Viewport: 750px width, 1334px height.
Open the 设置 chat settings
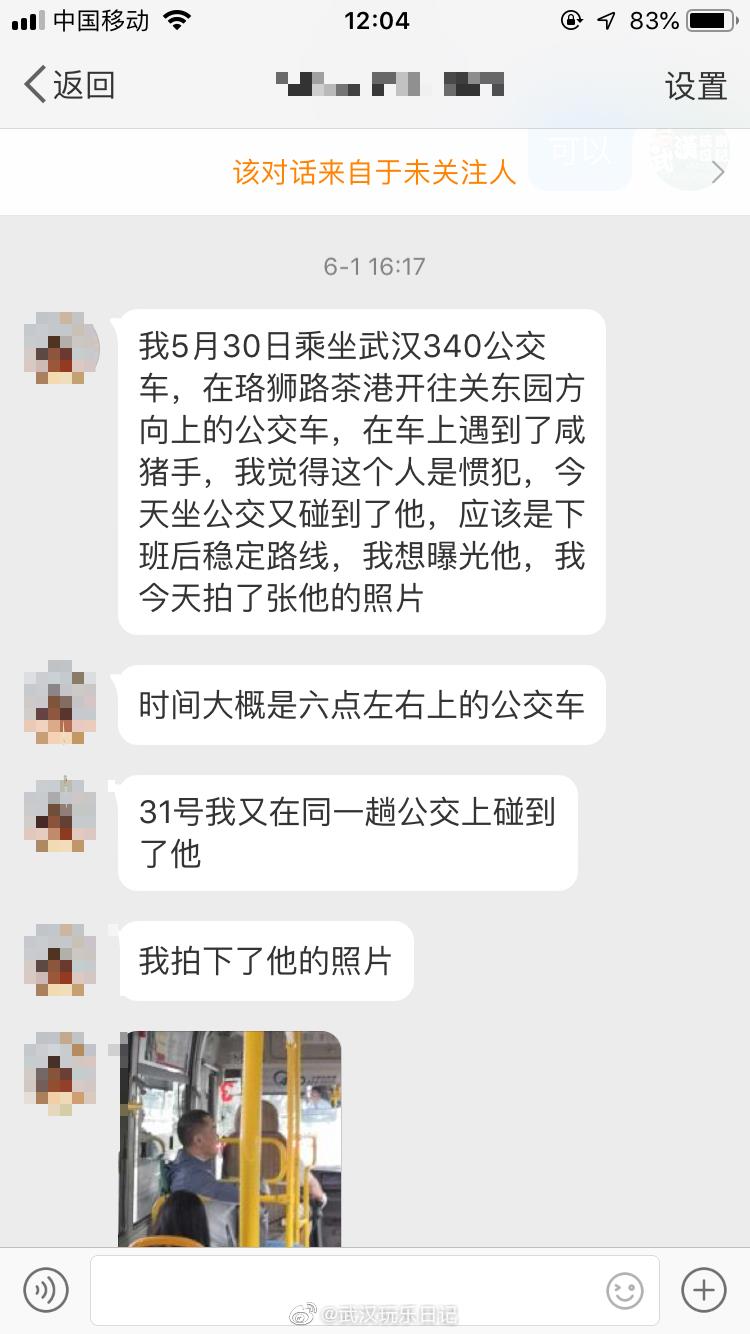[696, 86]
